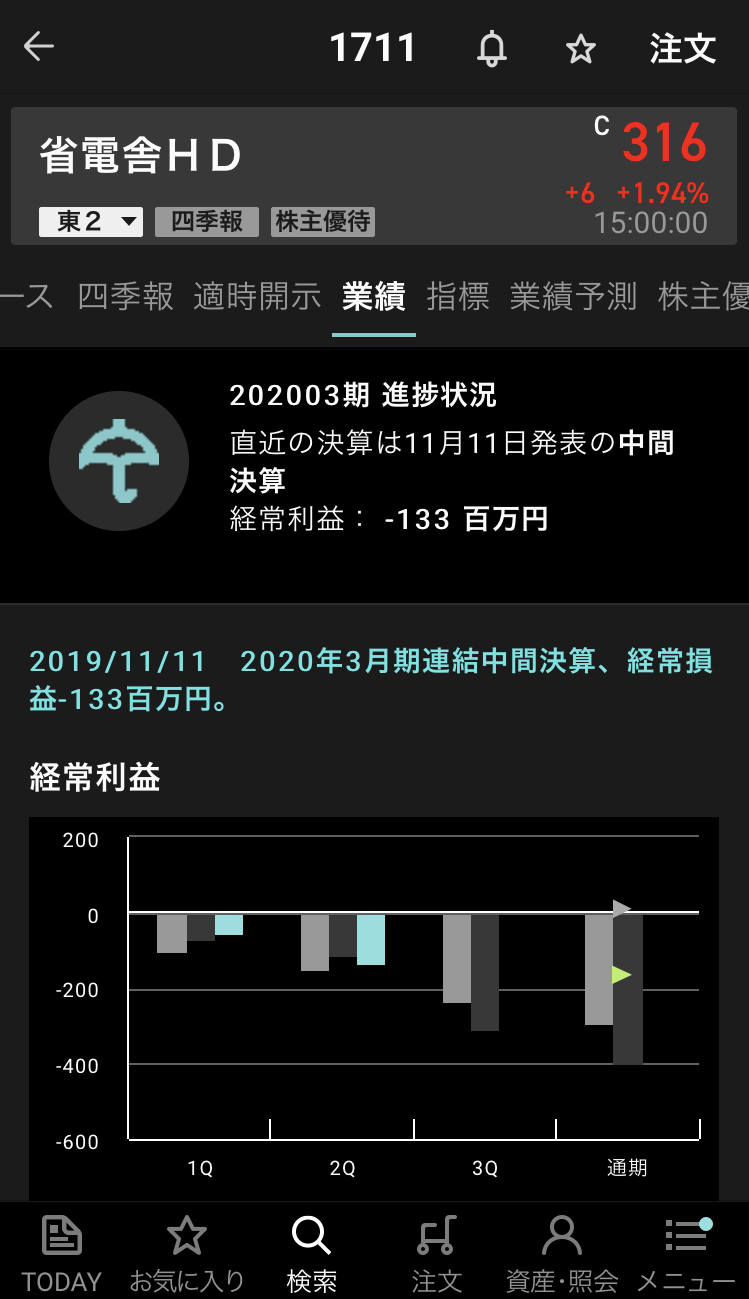Open the 東2 market dropdown

click(x=91, y=221)
